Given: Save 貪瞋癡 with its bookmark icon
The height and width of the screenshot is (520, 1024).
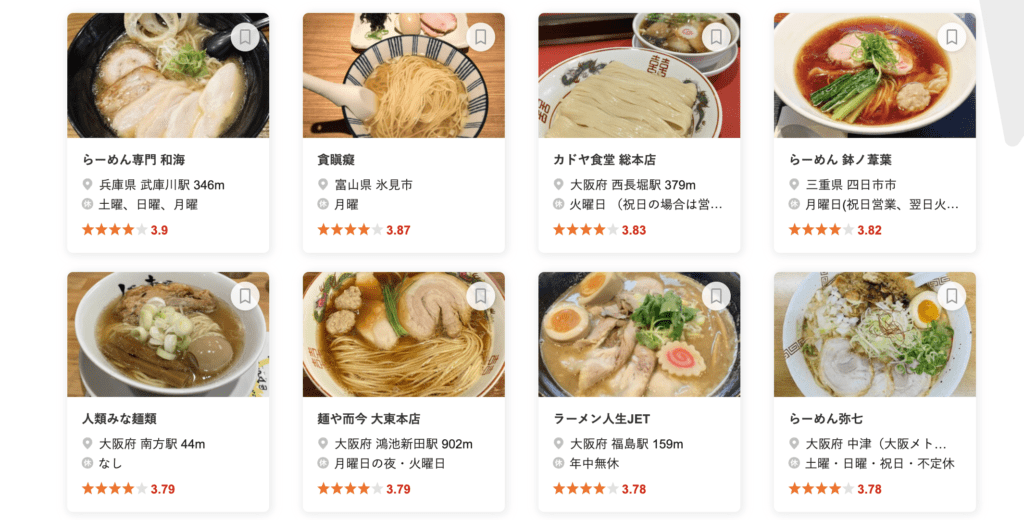Looking at the screenshot, I should [480, 37].
